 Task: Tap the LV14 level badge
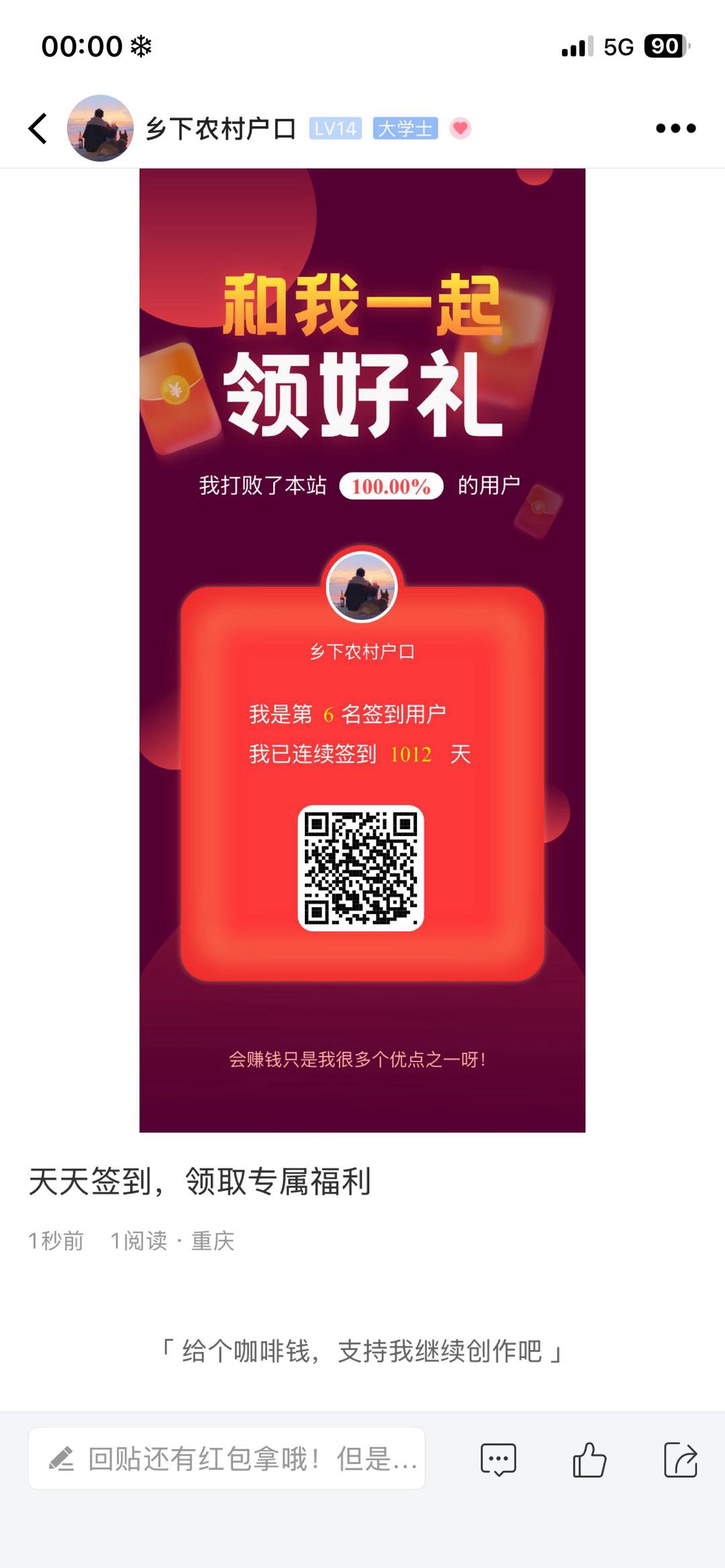(335, 128)
